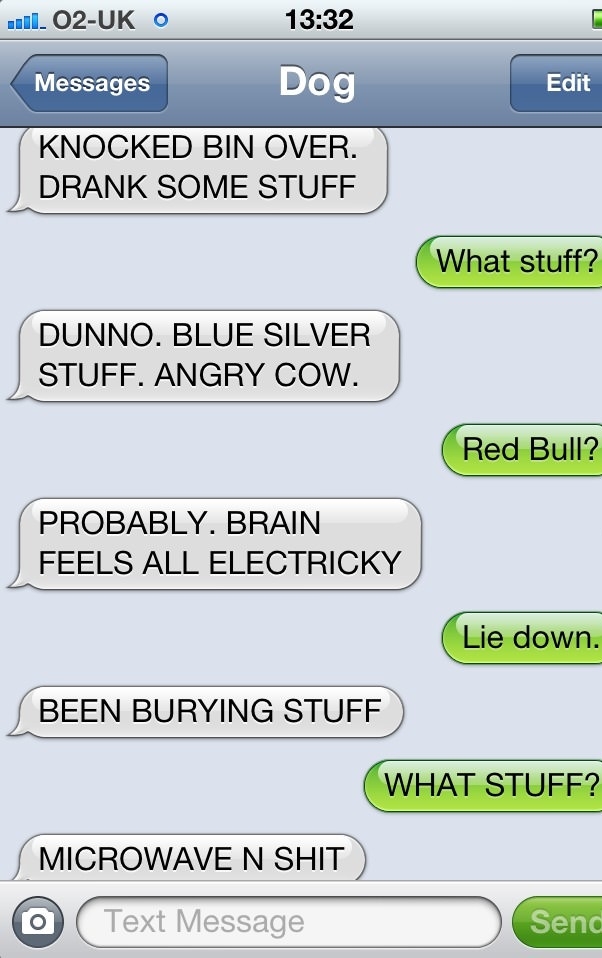602x958 pixels.
Task: Go back to the Messages list
Action: tap(90, 84)
